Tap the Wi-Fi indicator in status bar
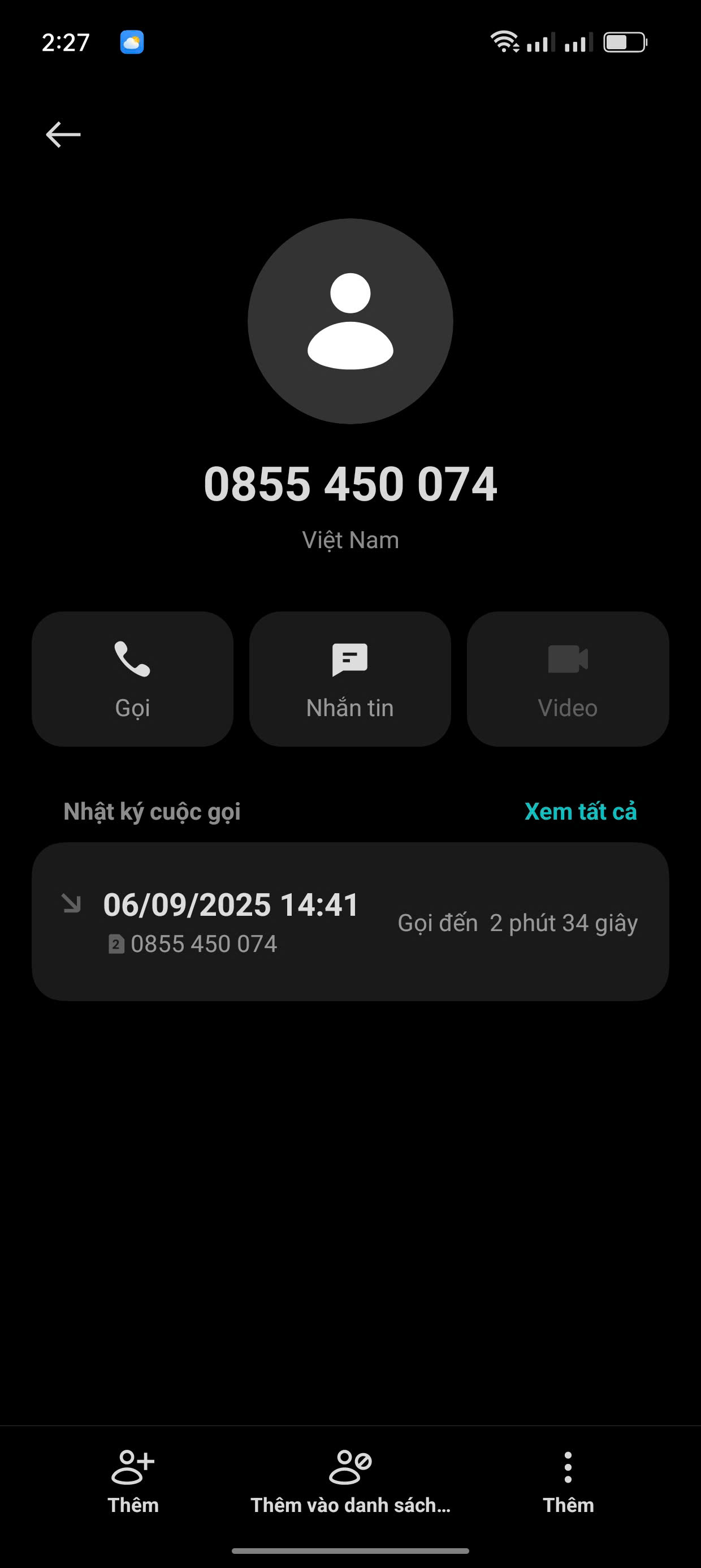 tap(504, 41)
